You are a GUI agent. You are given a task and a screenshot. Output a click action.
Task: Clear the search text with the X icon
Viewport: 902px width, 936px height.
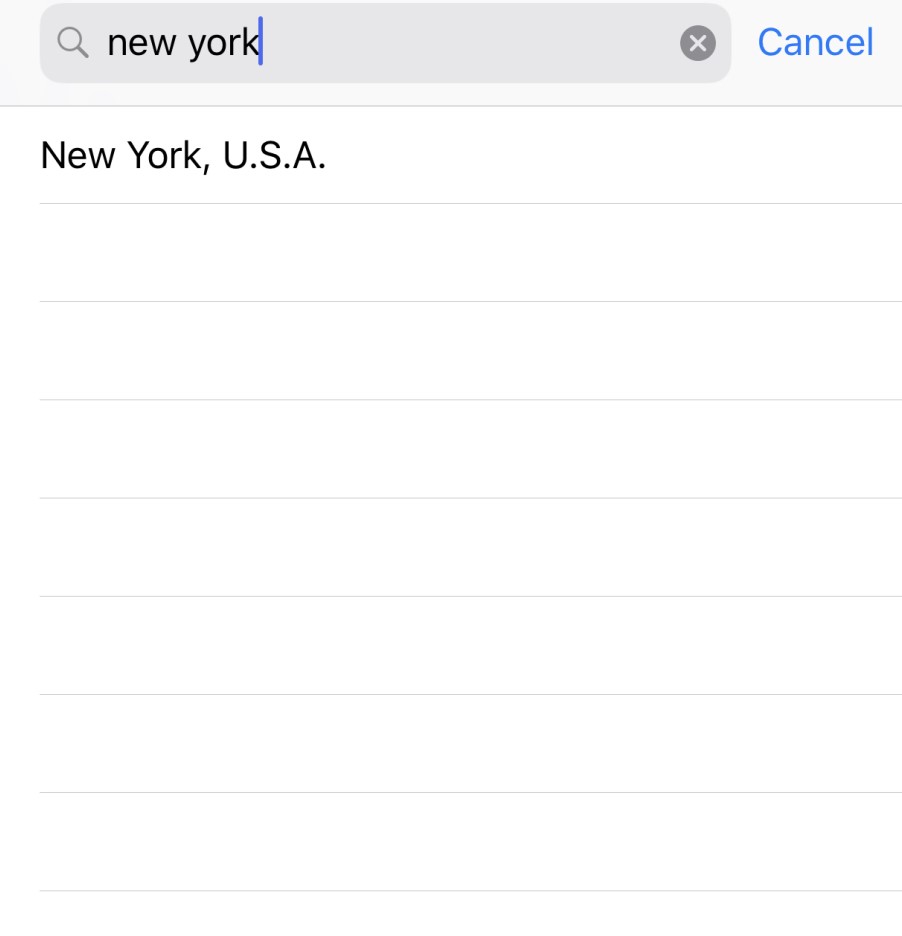pyautogui.click(x=698, y=43)
